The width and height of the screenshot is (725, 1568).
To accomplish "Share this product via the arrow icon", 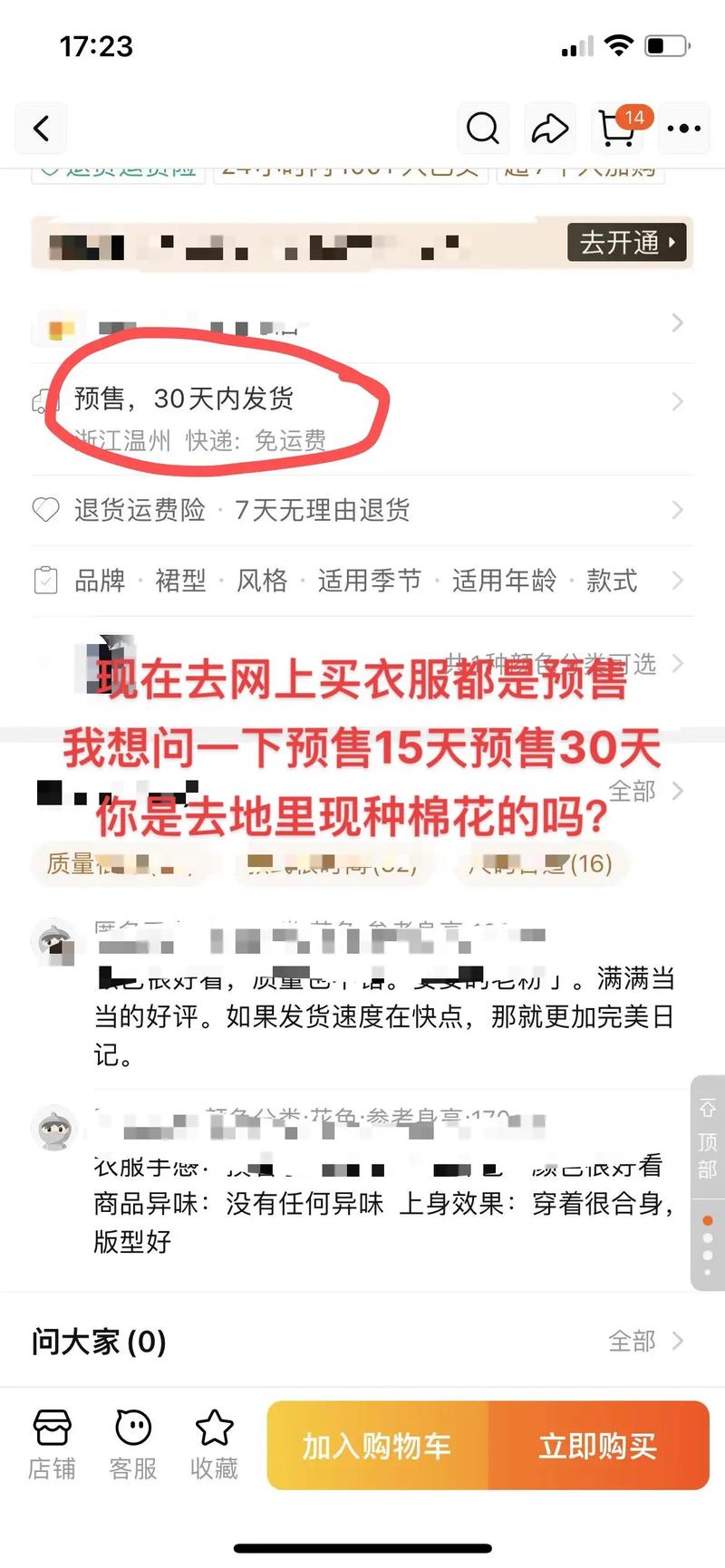I will click(x=549, y=129).
